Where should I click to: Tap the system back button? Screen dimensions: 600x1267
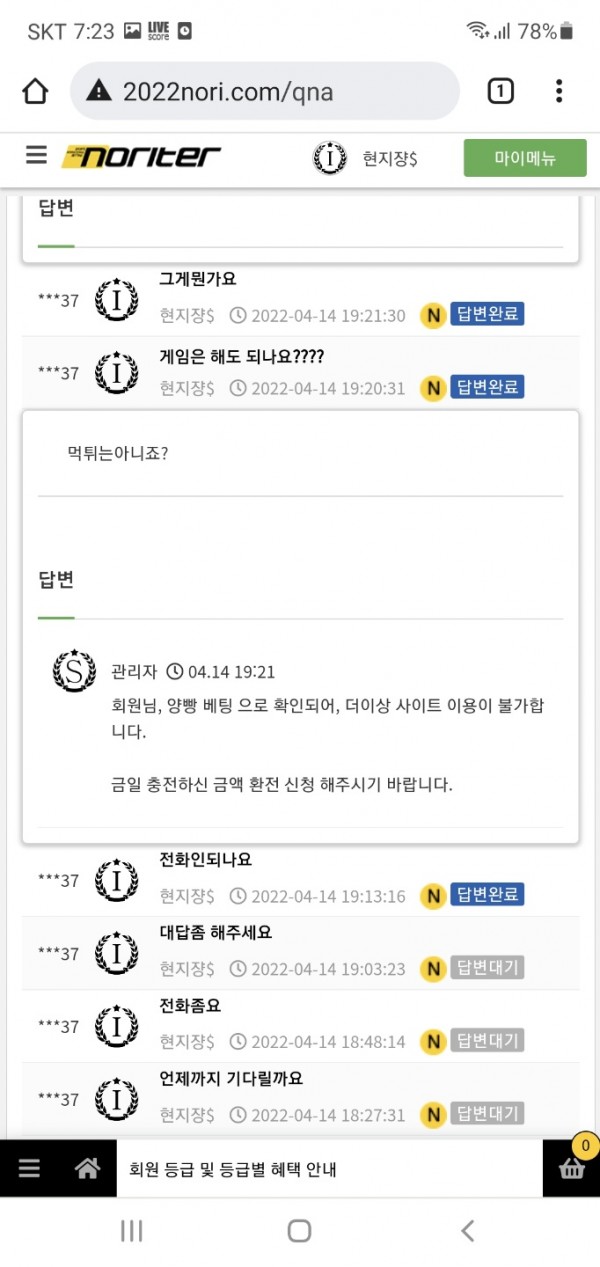[x=467, y=1231]
